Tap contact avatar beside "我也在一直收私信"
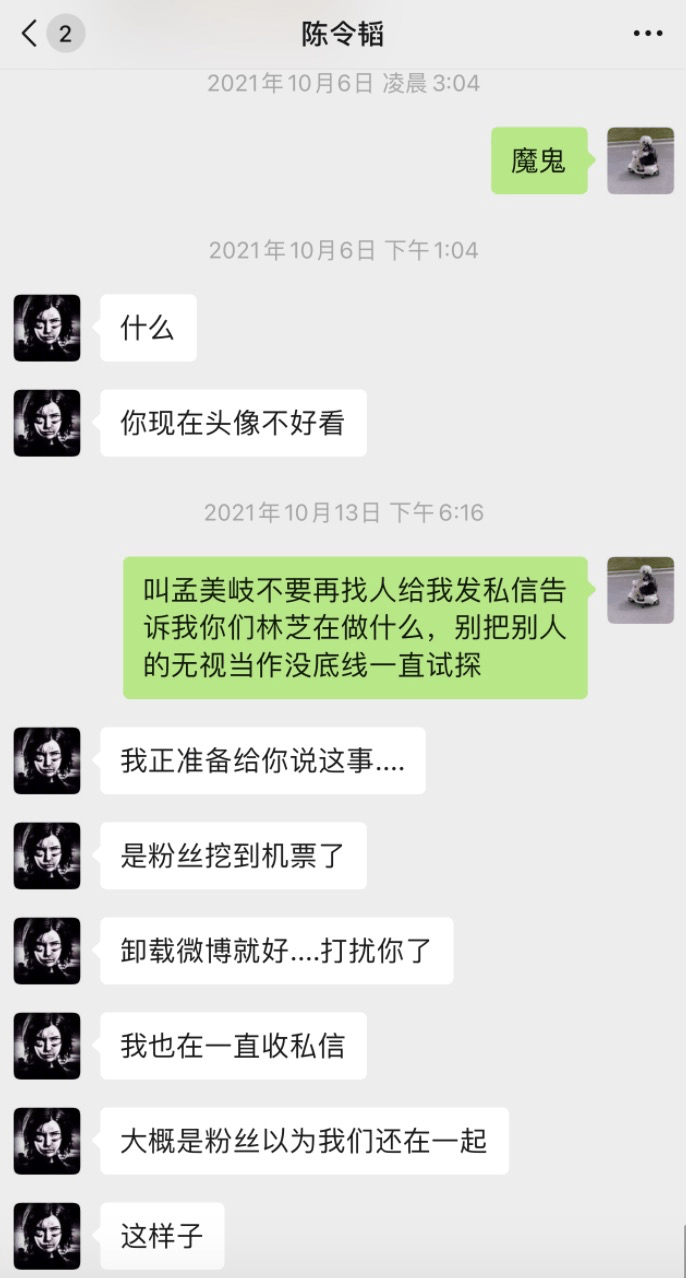The width and height of the screenshot is (686, 1278). click(x=47, y=1046)
